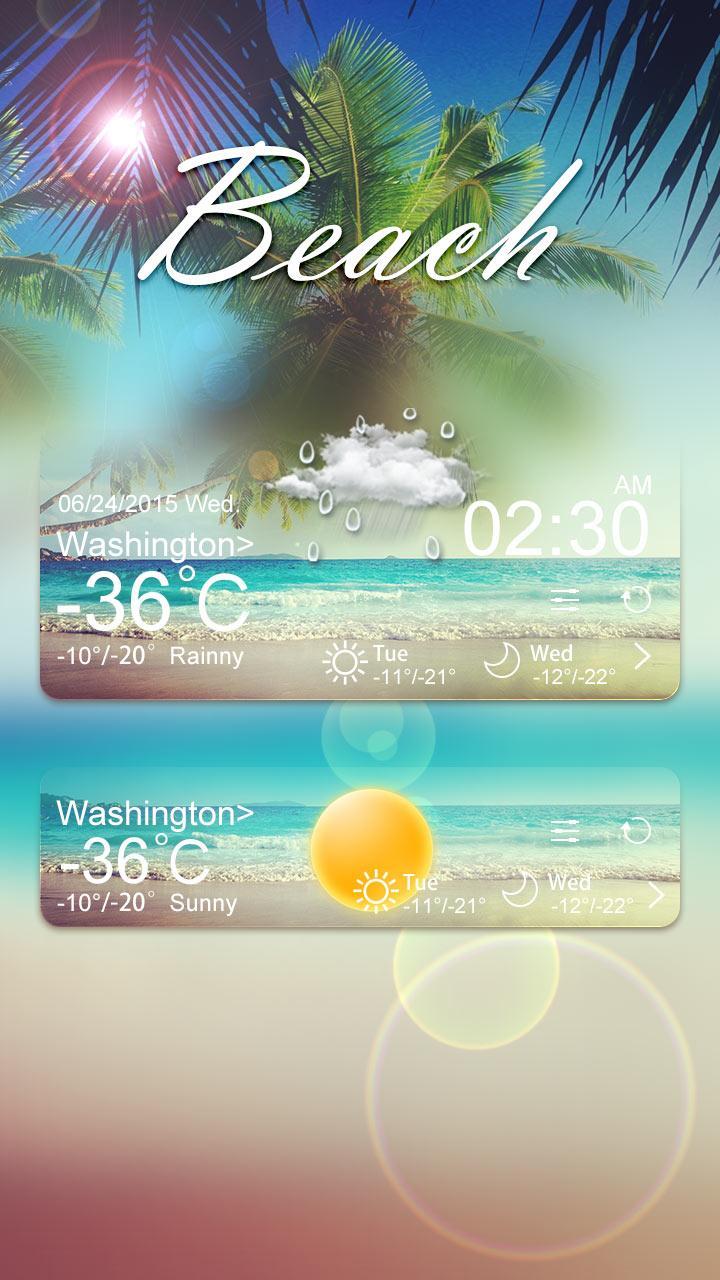Tap the moon icon for Wed in bottom widget
Viewport: 720px width, 1280px height.
pyautogui.click(x=521, y=890)
